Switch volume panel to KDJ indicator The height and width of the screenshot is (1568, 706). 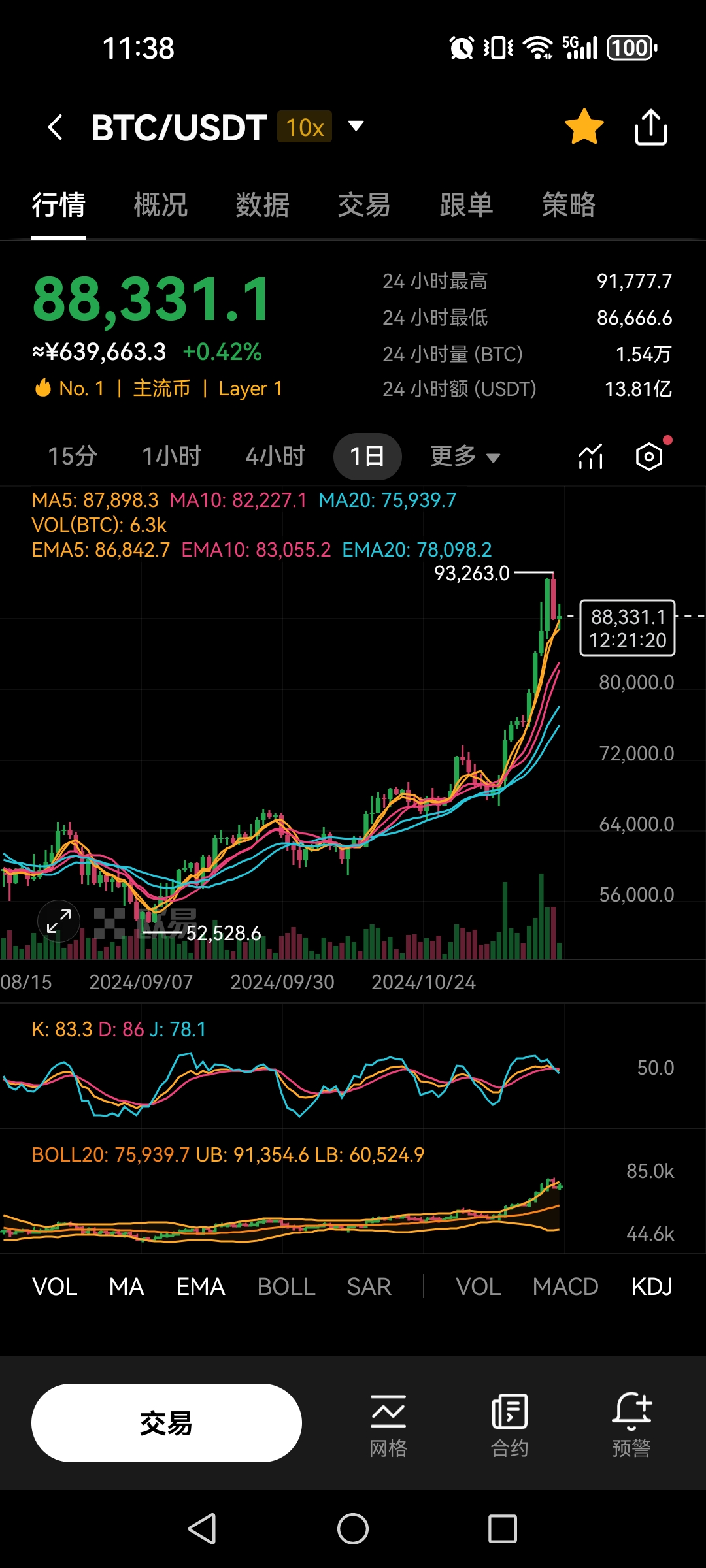pyautogui.click(x=651, y=1286)
